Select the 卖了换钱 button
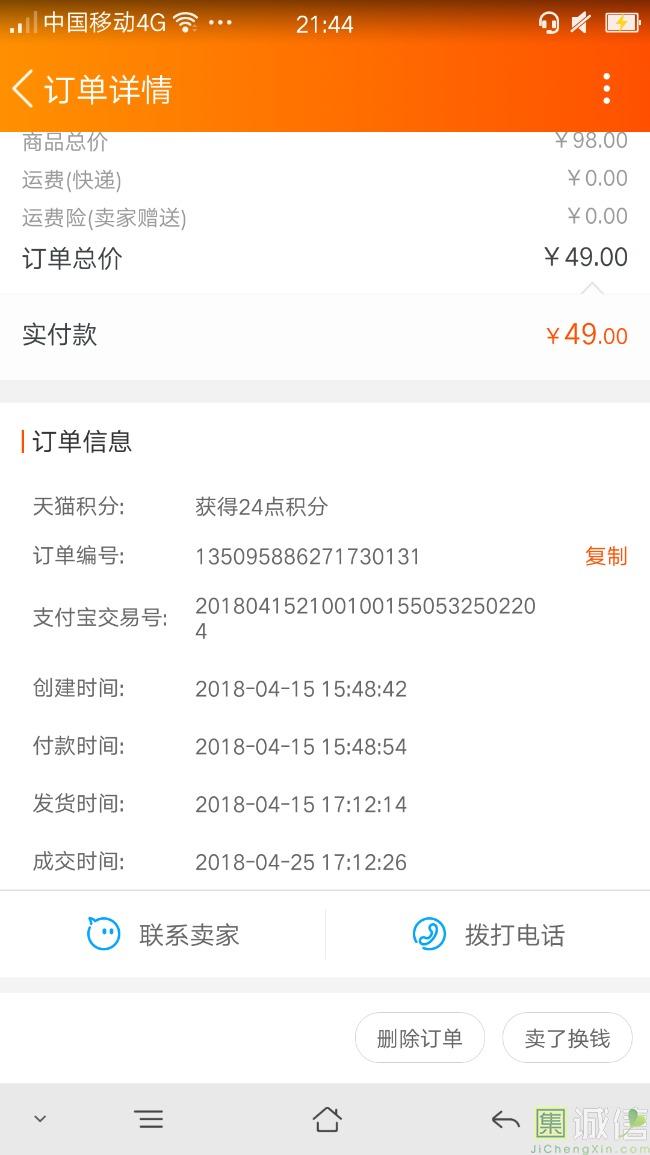The height and width of the screenshot is (1155, 650). tap(567, 1038)
